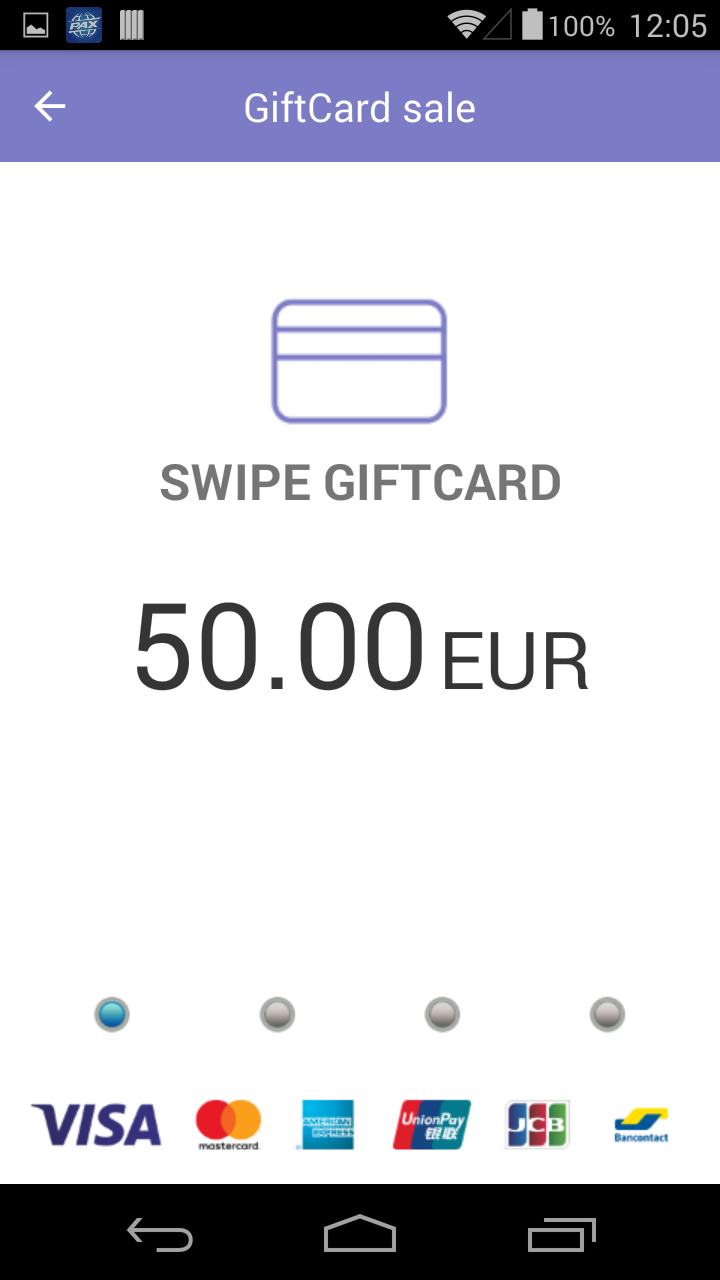Screen dimensions: 720x1280
Task: Select the Visa card logo
Action: pyautogui.click(x=95, y=1124)
